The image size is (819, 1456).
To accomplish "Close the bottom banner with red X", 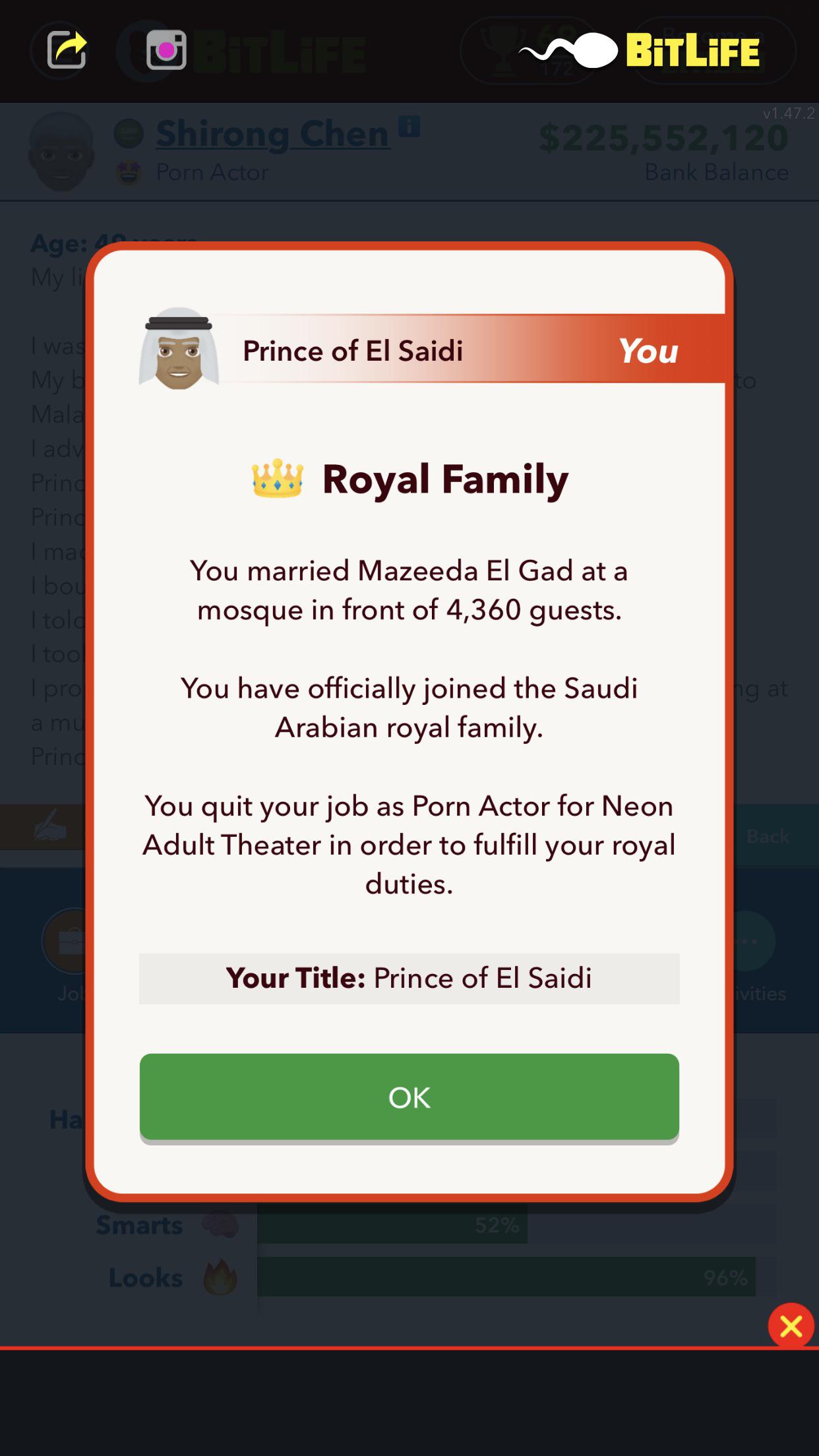I will click(x=791, y=1326).
